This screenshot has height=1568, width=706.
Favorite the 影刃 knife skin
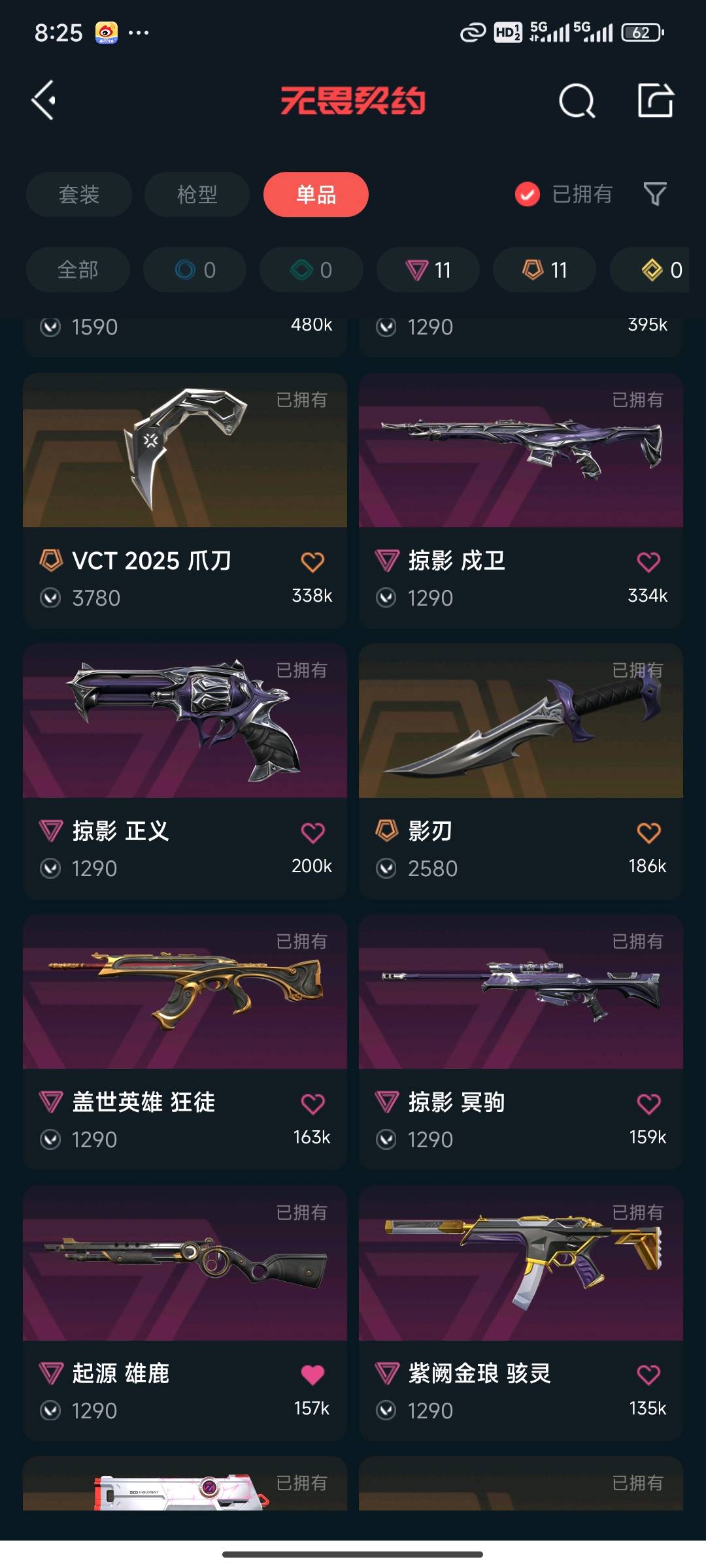[648, 832]
